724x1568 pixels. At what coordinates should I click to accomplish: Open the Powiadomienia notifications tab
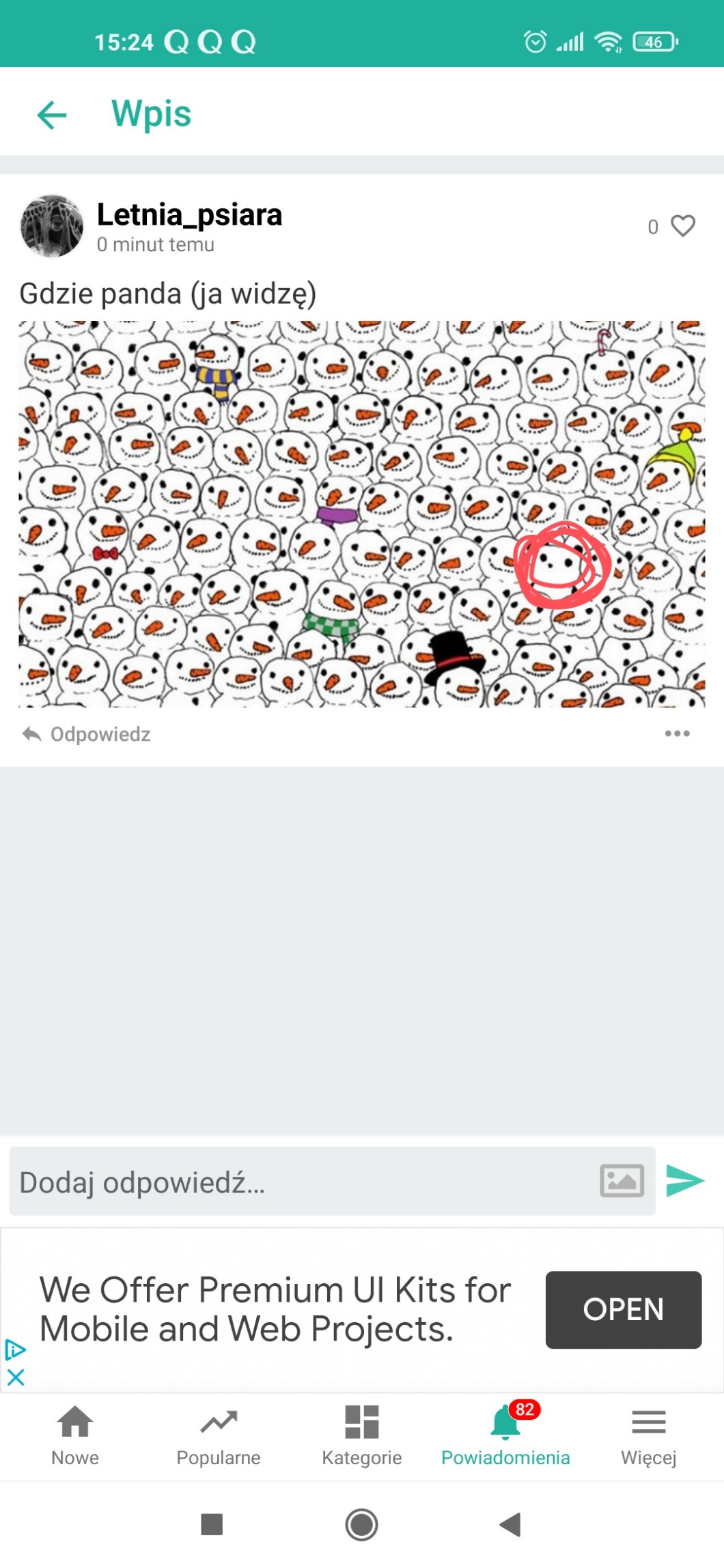coord(505,1436)
